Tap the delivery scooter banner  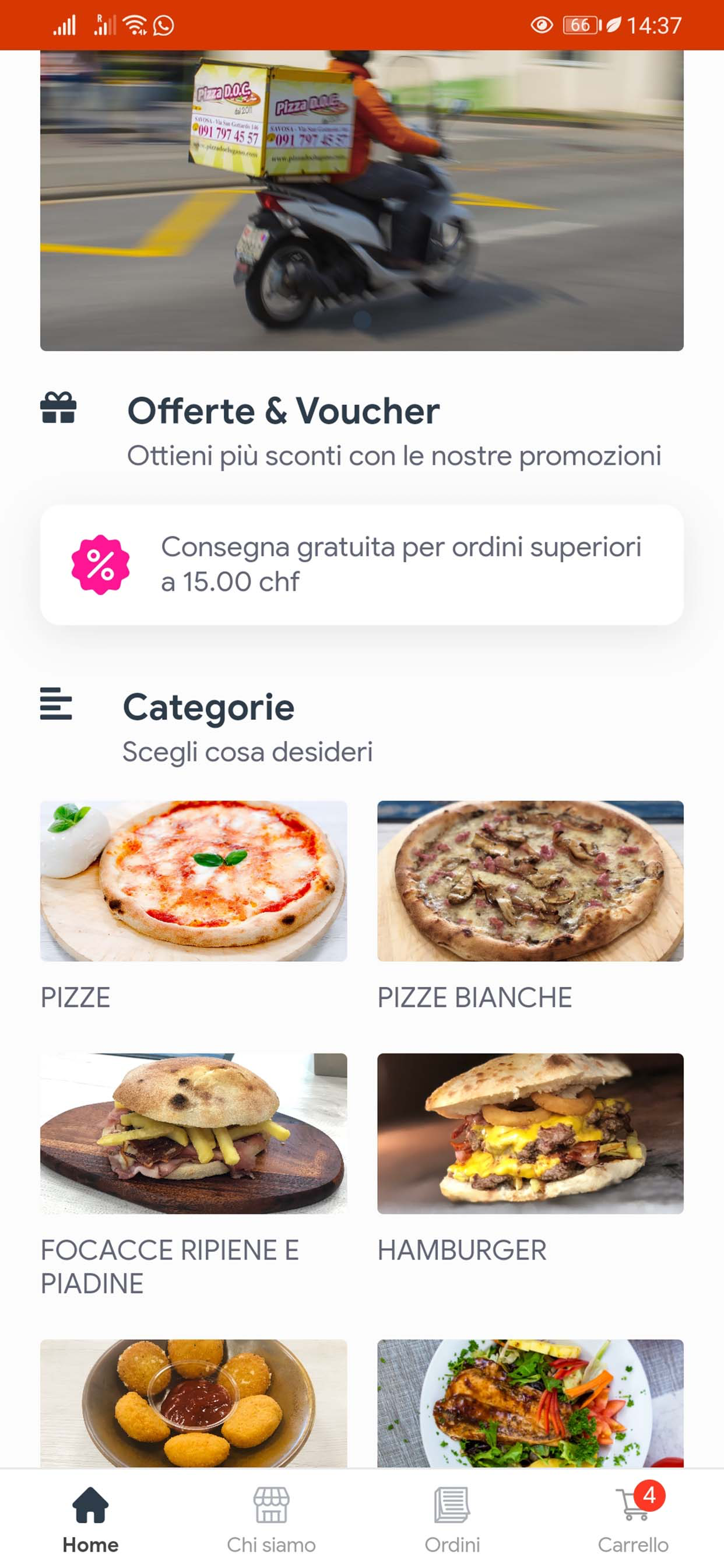click(x=362, y=201)
